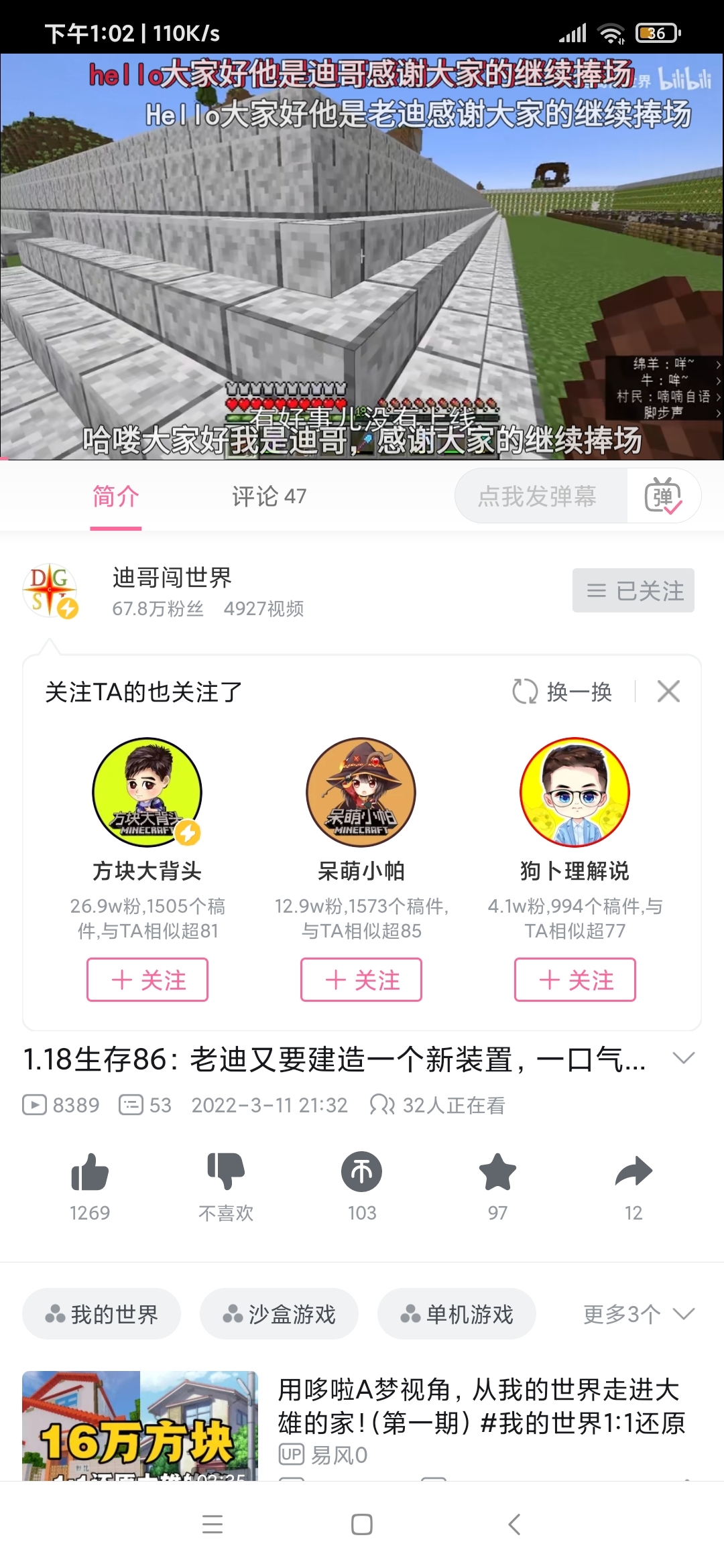Switch to the 评论 47 comments tab

pyautogui.click(x=269, y=497)
